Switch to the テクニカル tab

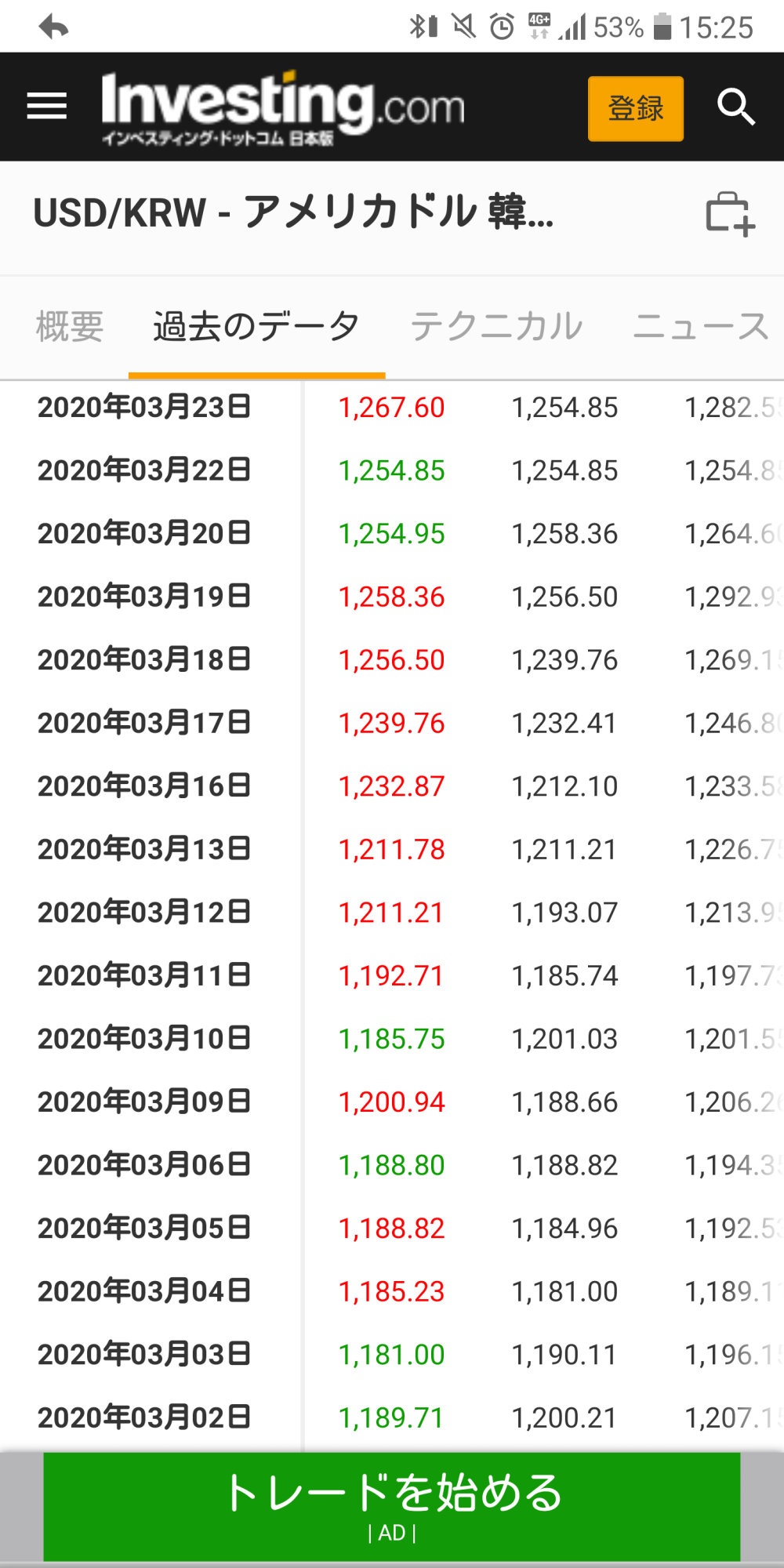point(497,326)
